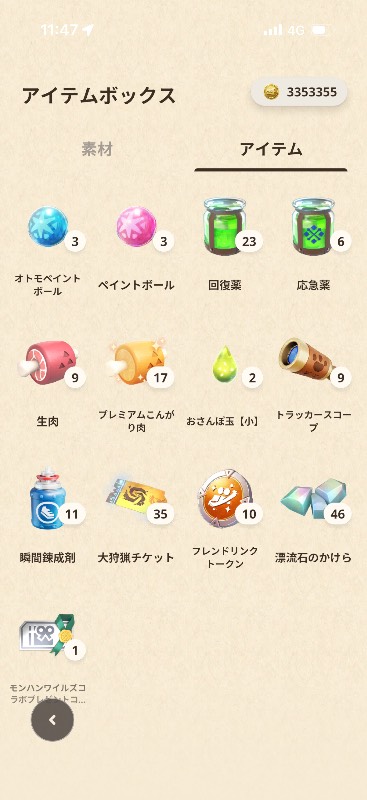View the 大狩猟チケット item
This screenshot has height=800, width=367.
136,518
